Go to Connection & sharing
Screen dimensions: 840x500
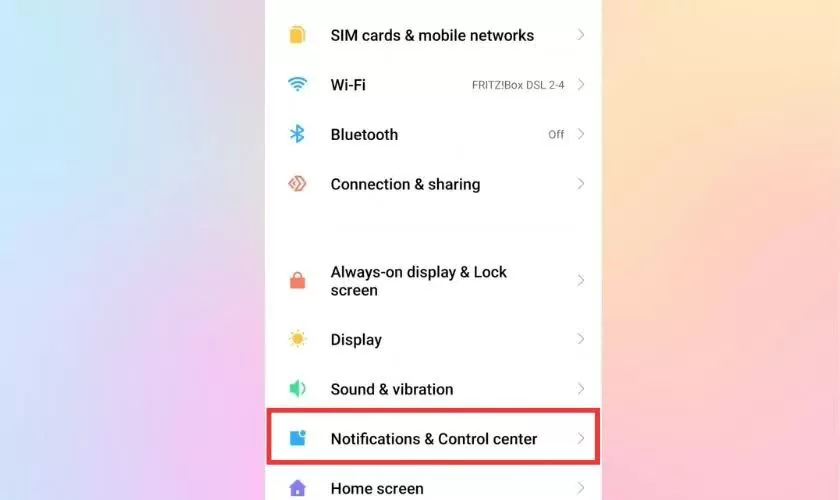click(x=432, y=184)
